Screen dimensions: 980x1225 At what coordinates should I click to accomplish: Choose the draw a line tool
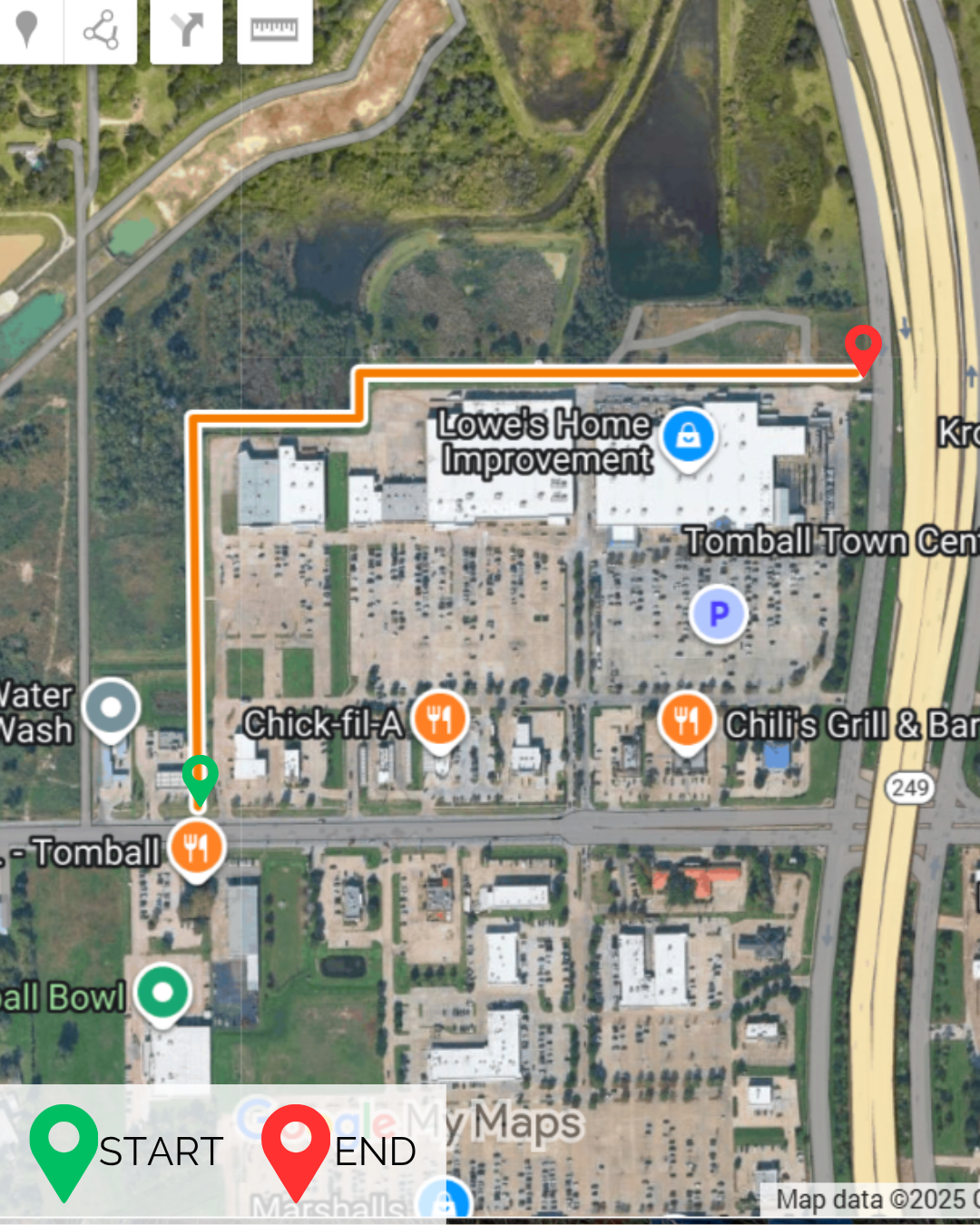point(101,30)
